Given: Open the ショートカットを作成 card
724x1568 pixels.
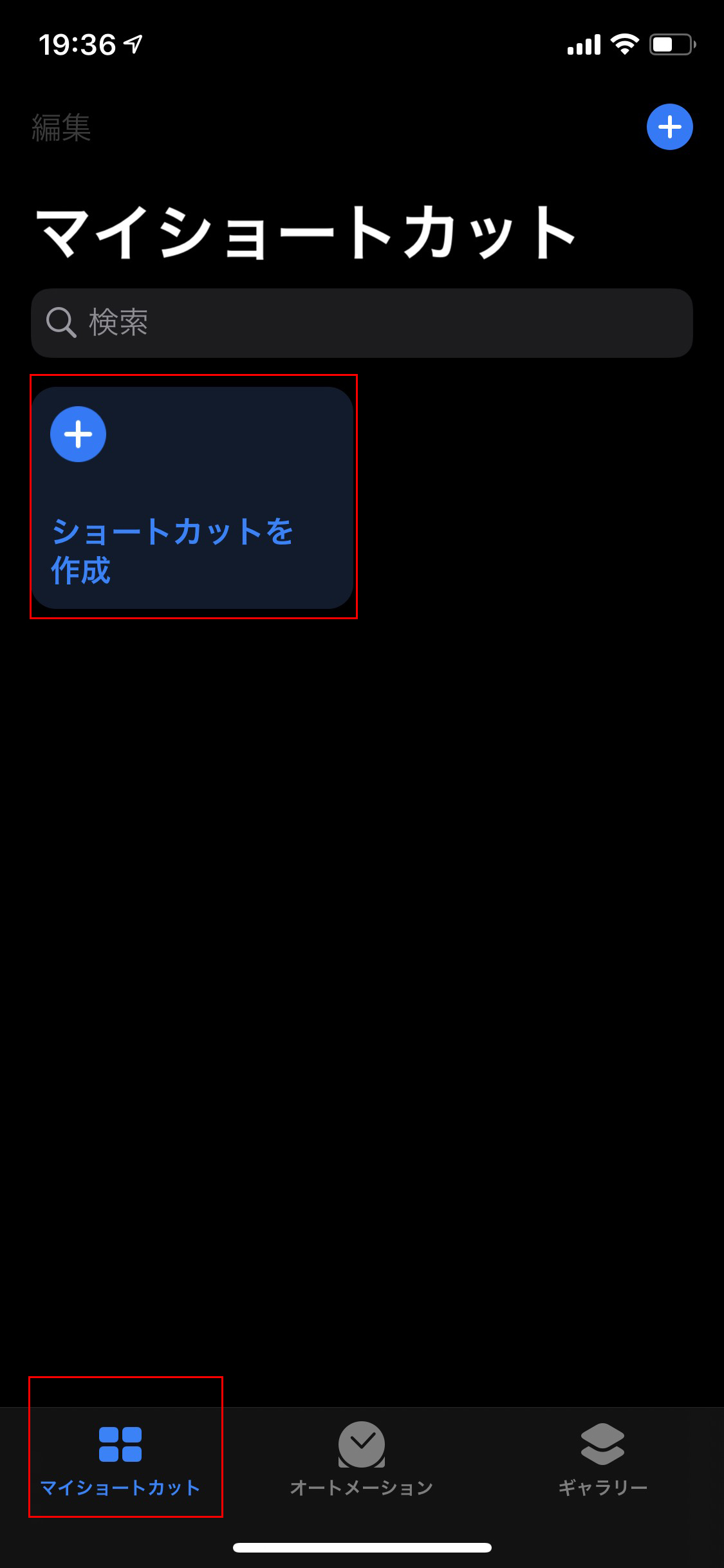Looking at the screenshot, I should point(193,498).
